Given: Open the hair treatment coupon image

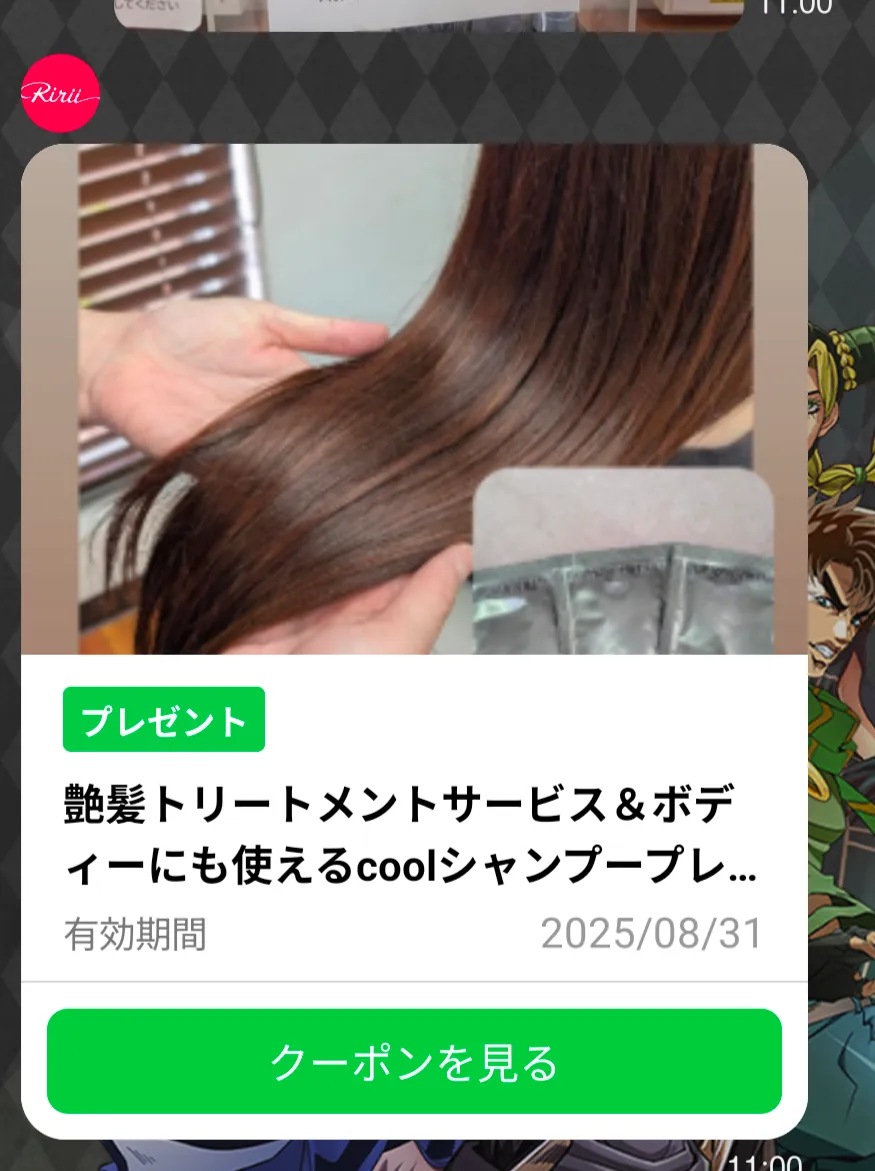Looking at the screenshot, I should pyautogui.click(x=414, y=400).
